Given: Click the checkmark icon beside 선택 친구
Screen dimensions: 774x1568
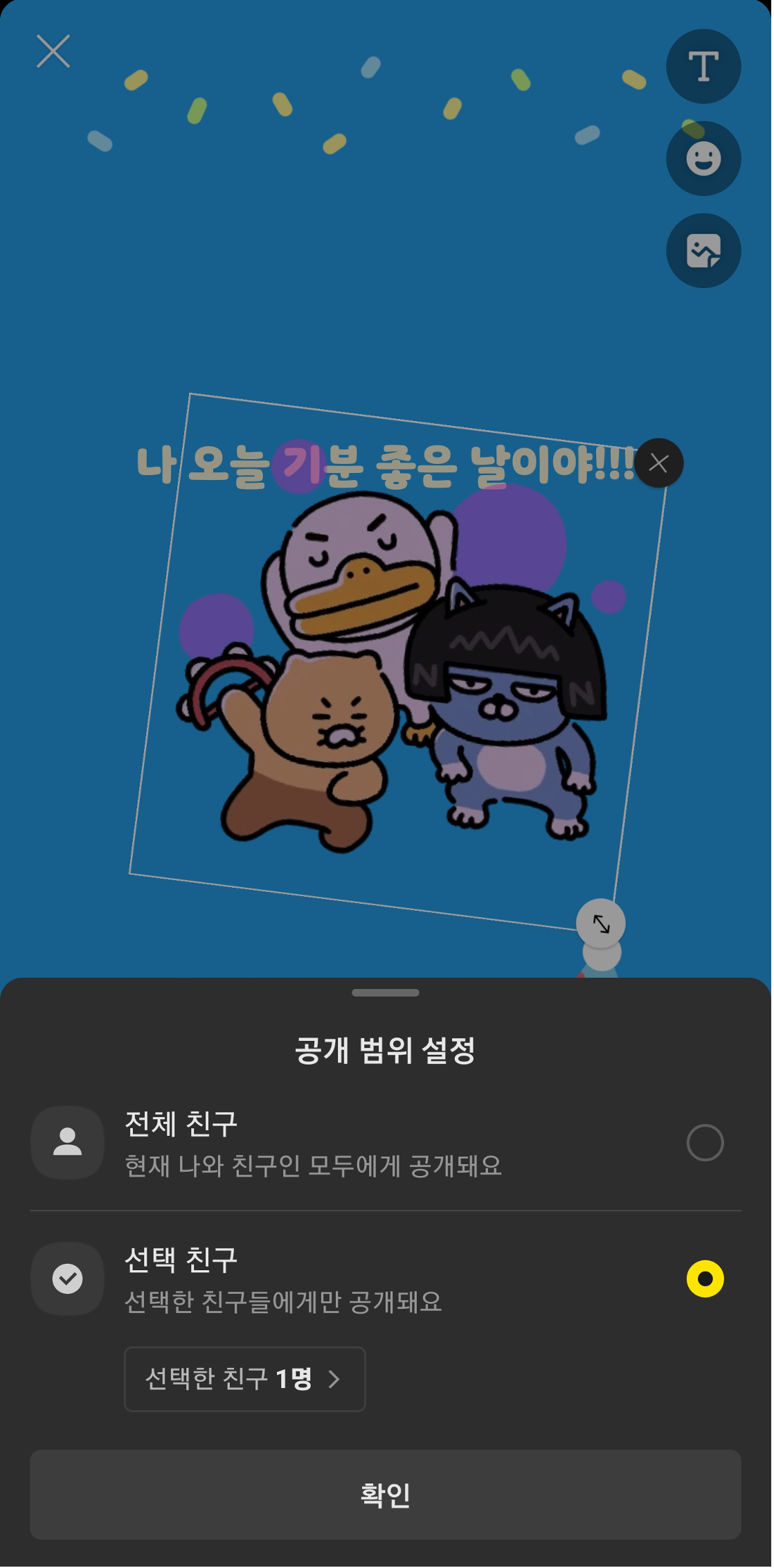Looking at the screenshot, I should 66,1278.
